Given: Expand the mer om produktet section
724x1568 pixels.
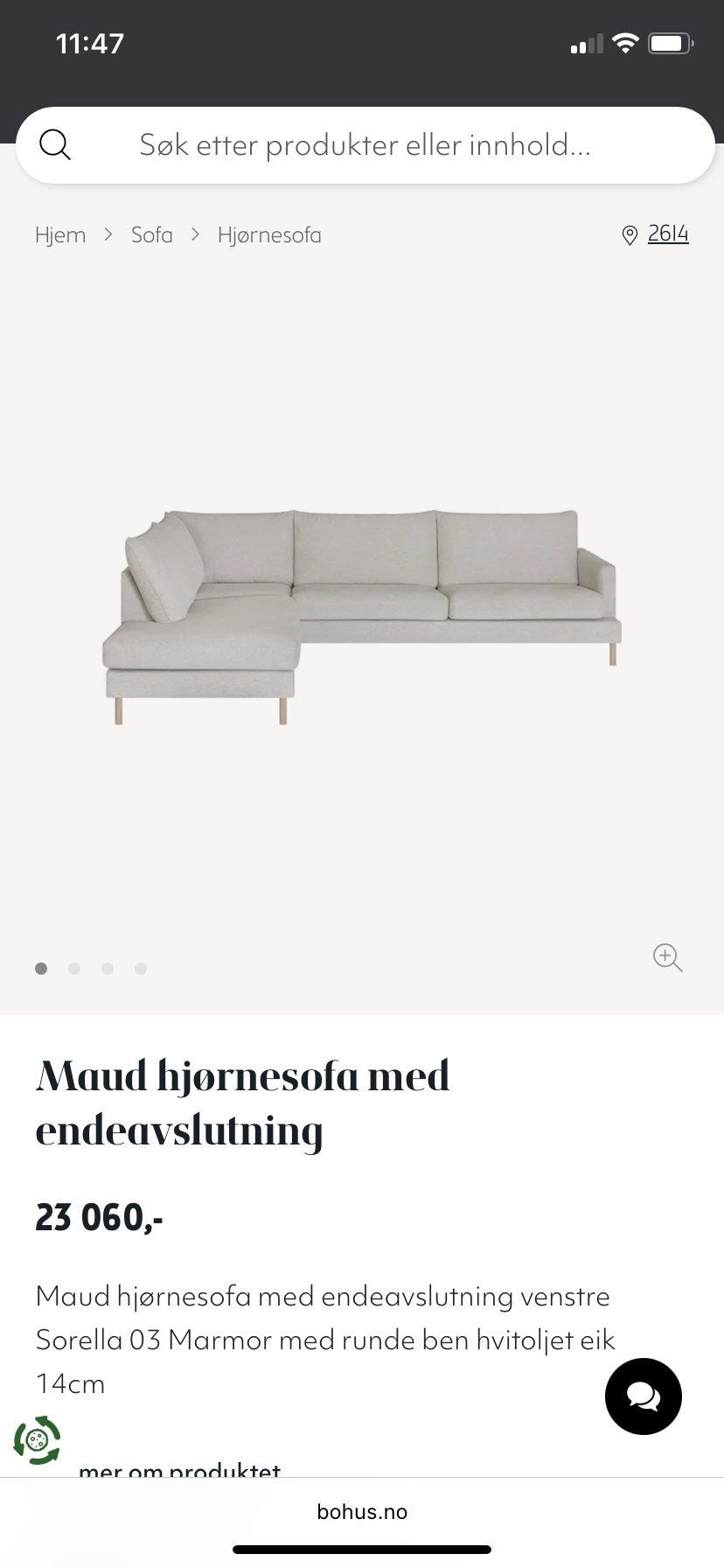Looking at the screenshot, I should [180, 1472].
